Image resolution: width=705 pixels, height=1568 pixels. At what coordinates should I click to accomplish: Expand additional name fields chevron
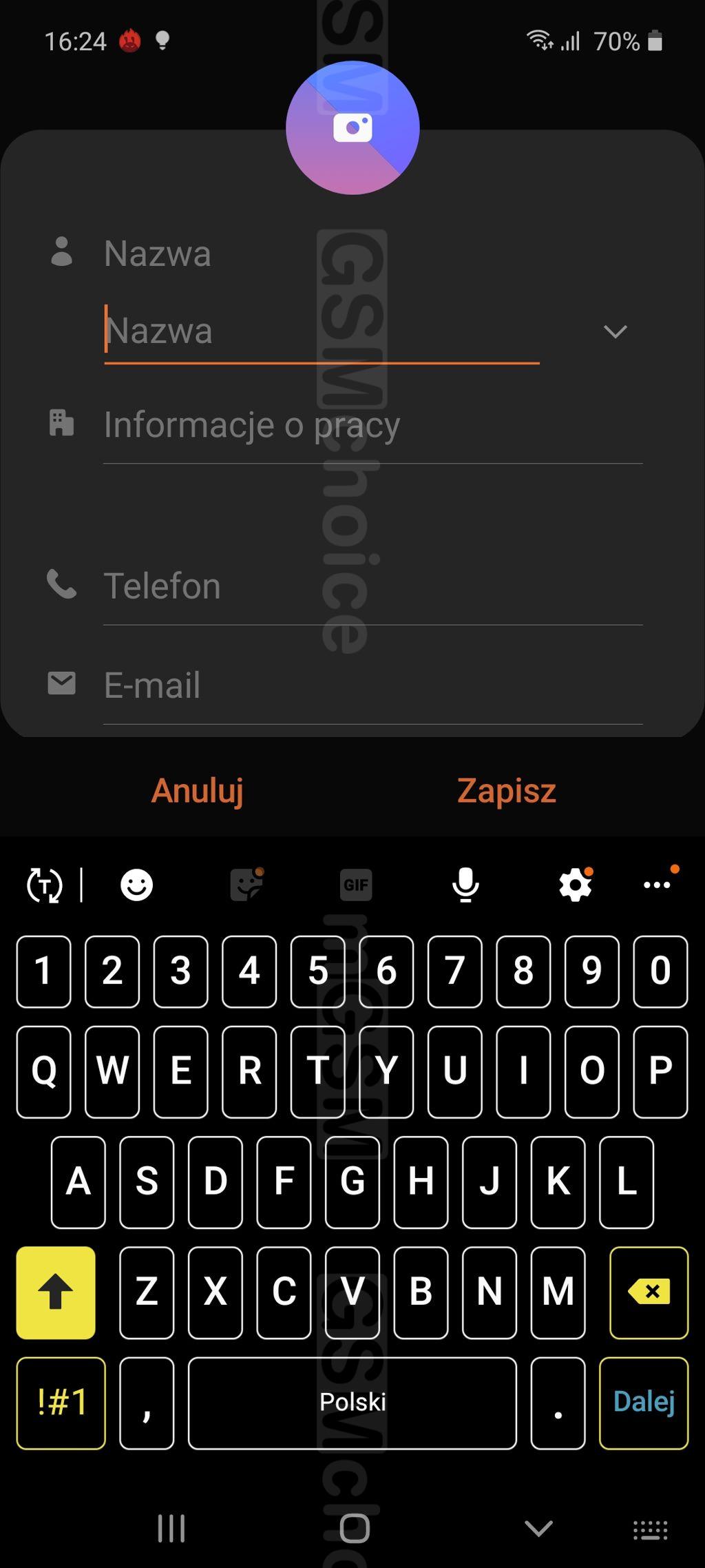[615, 331]
